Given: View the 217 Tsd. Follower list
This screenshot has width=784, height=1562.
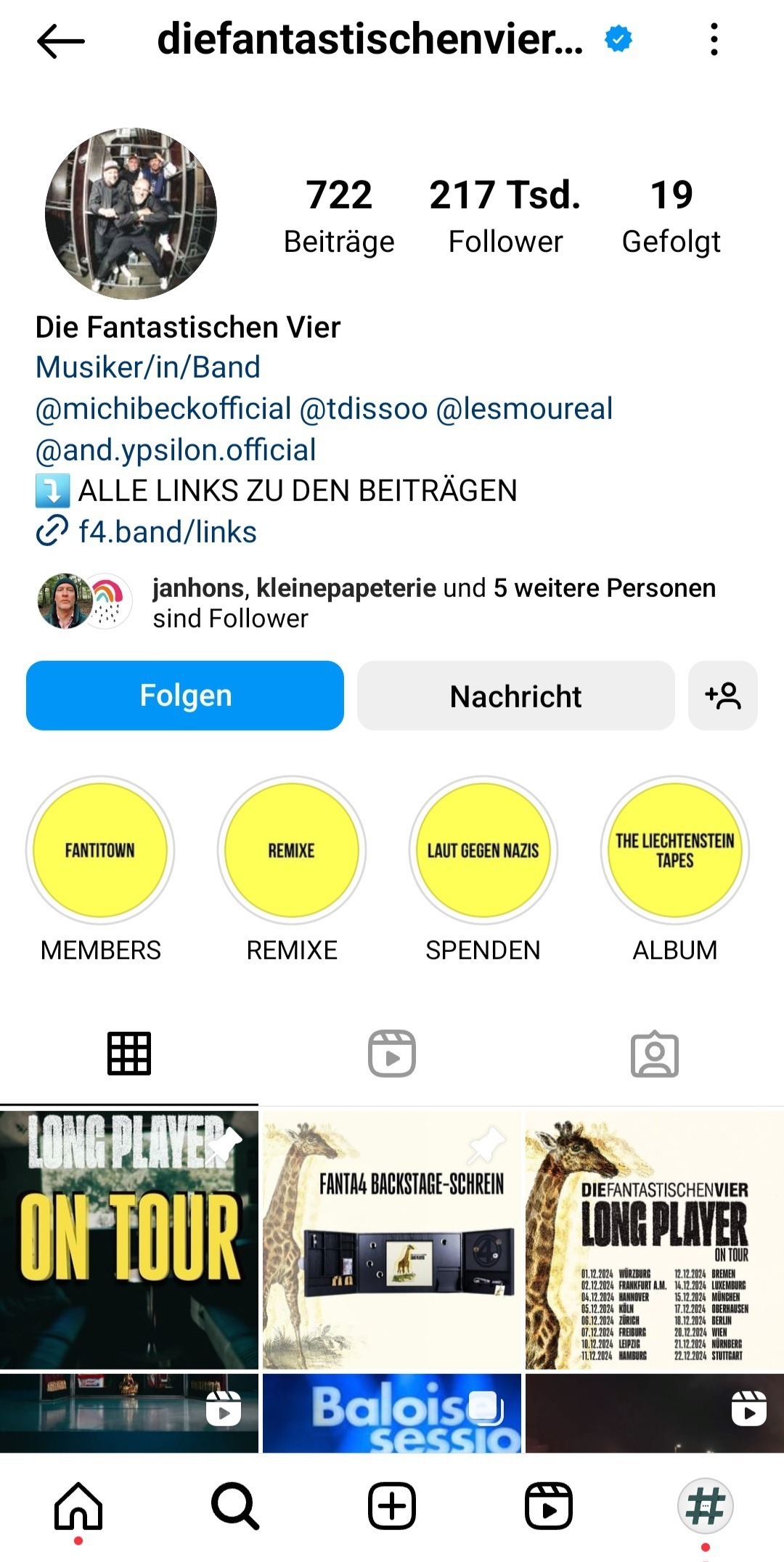Looking at the screenshot, I should coord(505,216).
